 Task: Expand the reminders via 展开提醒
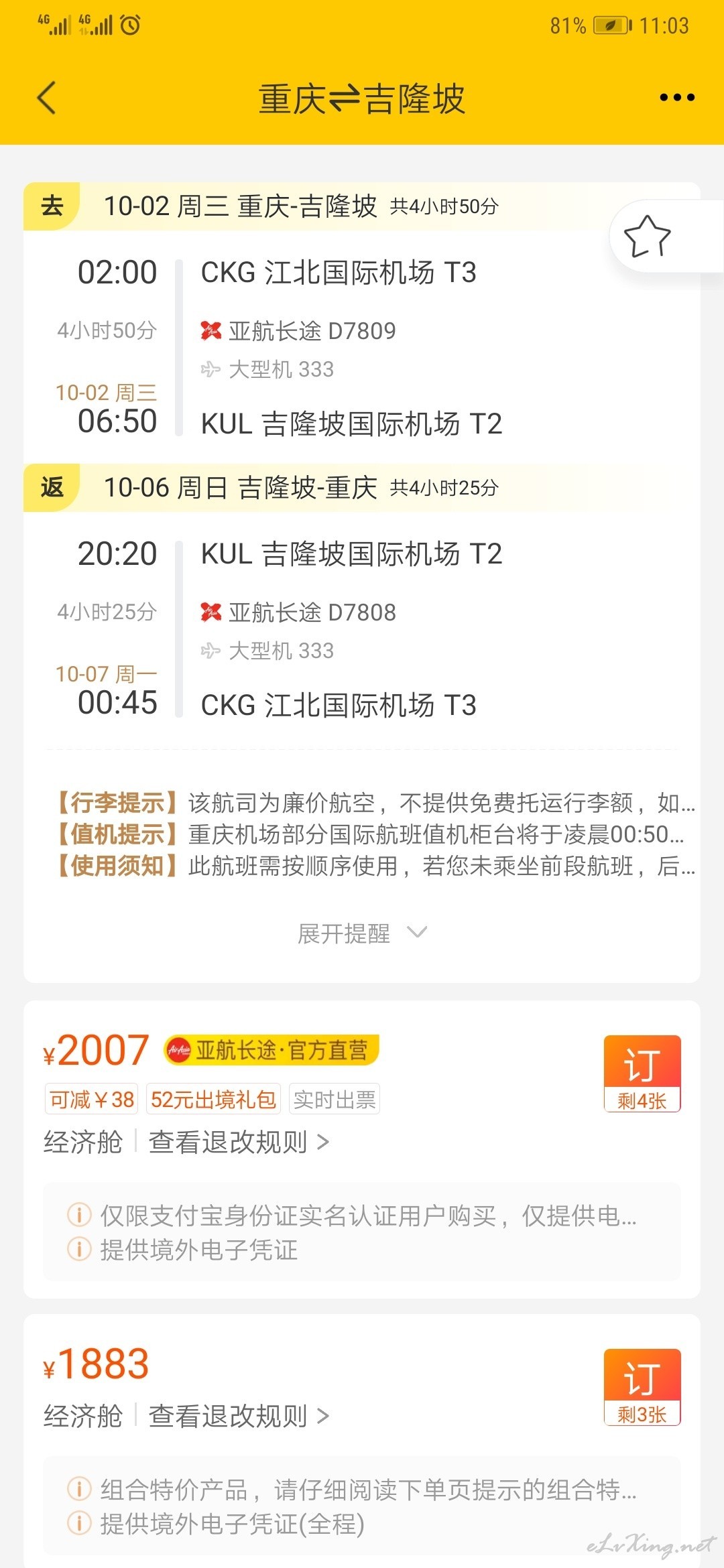coord(362,933)
